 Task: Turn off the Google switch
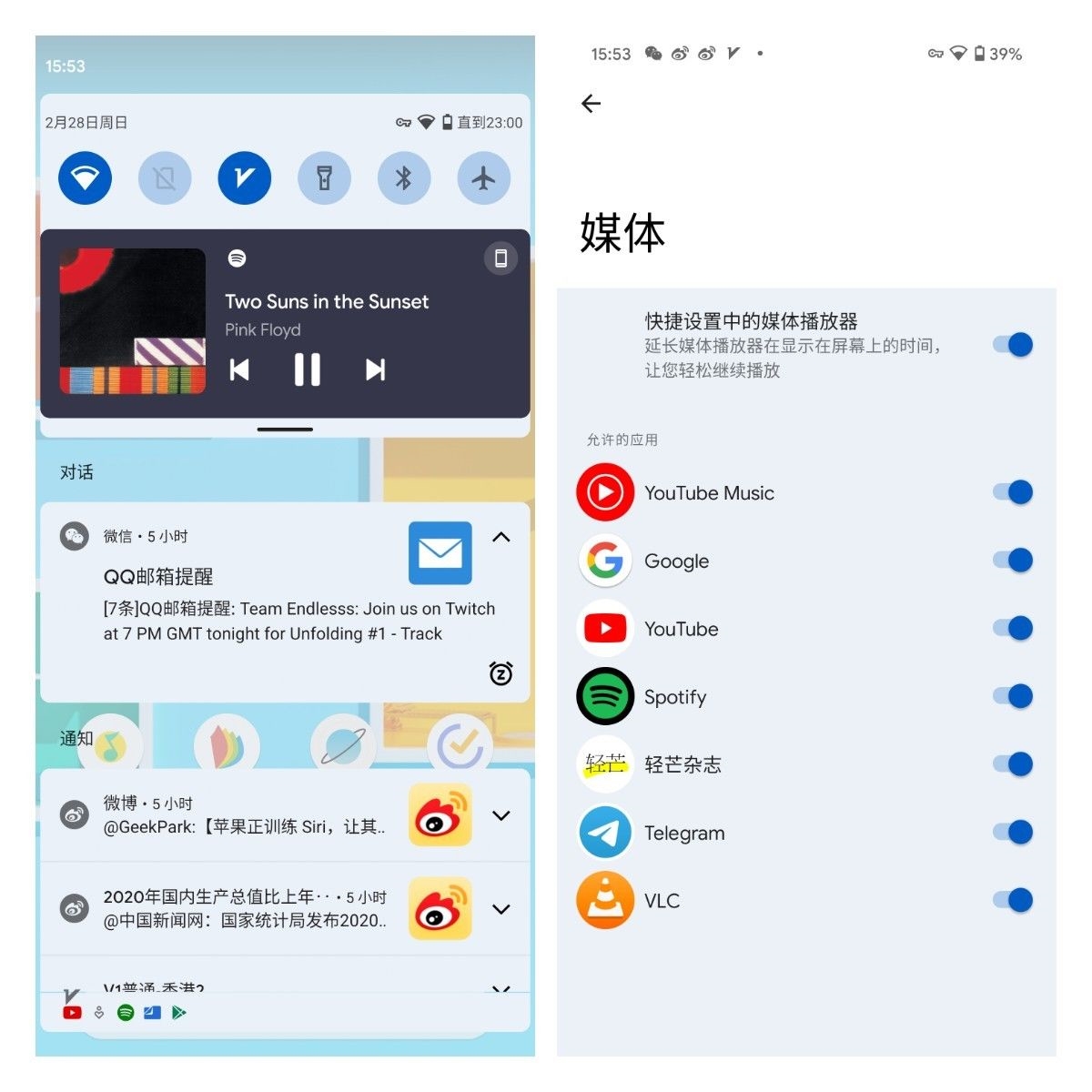tap(1013, 561)
